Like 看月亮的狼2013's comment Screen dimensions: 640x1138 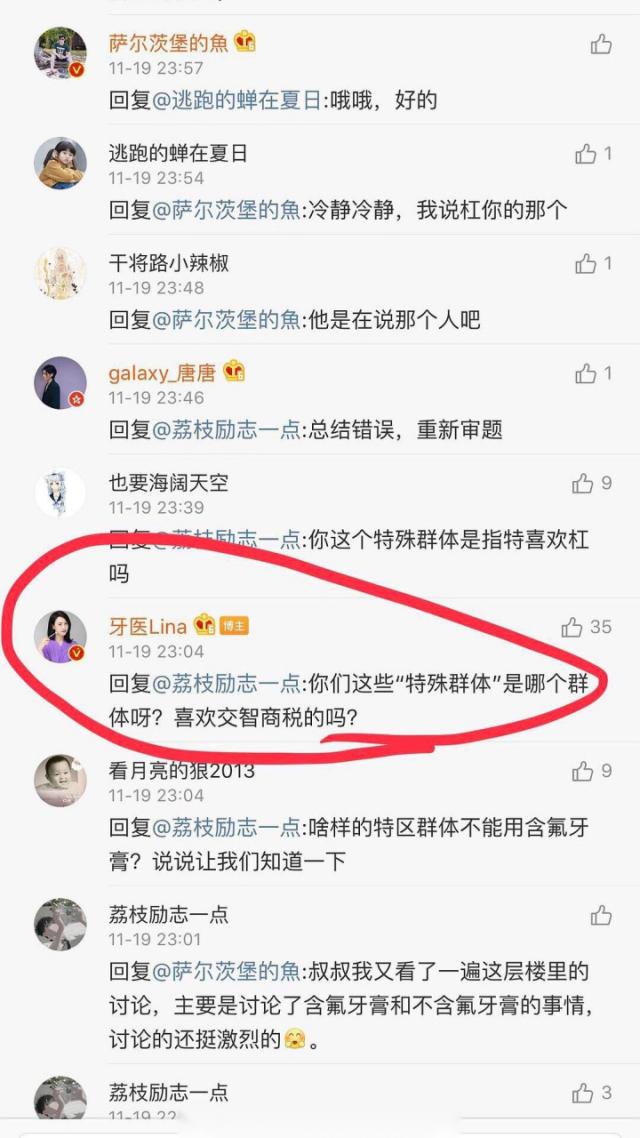pos(583,772)
